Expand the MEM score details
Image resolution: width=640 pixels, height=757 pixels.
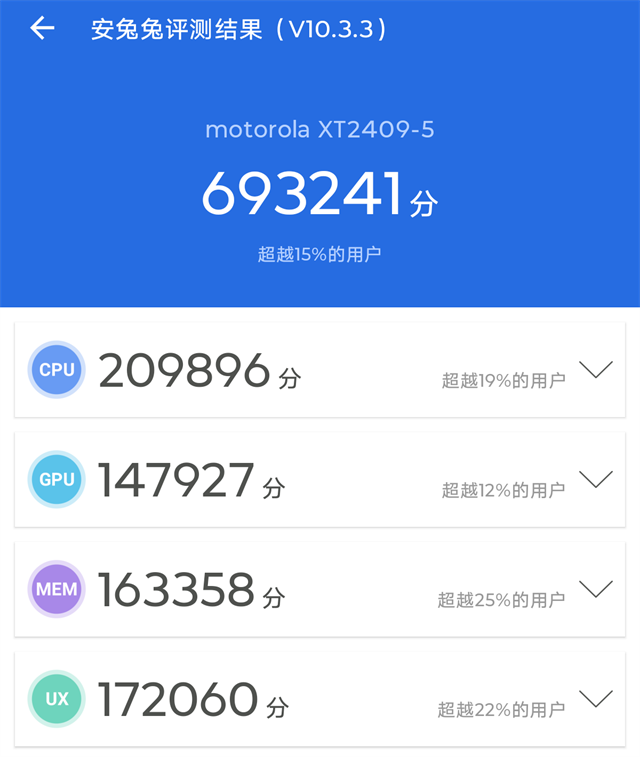[596, 590]
